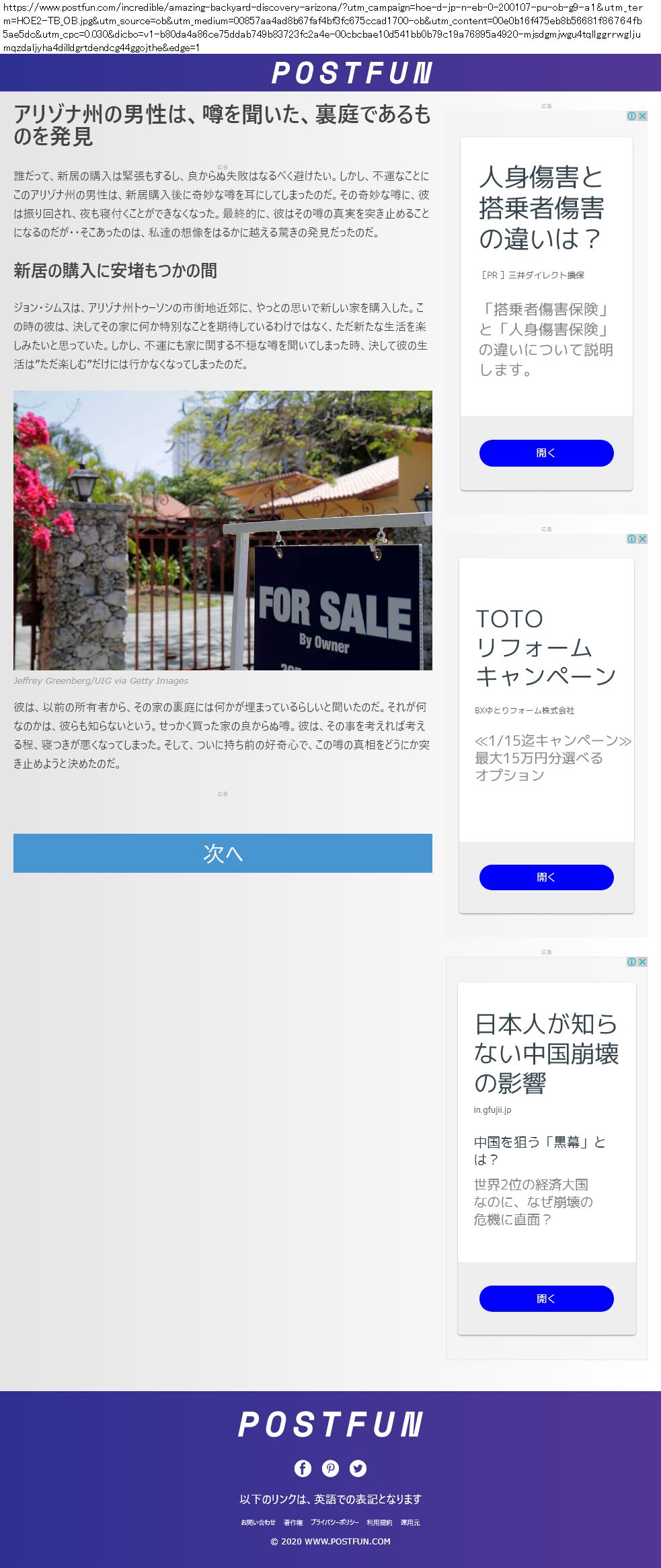Screen dimensions: 661x1568
Task: Open the Facebook icon in footer
Action: [x=303, y=1468]
